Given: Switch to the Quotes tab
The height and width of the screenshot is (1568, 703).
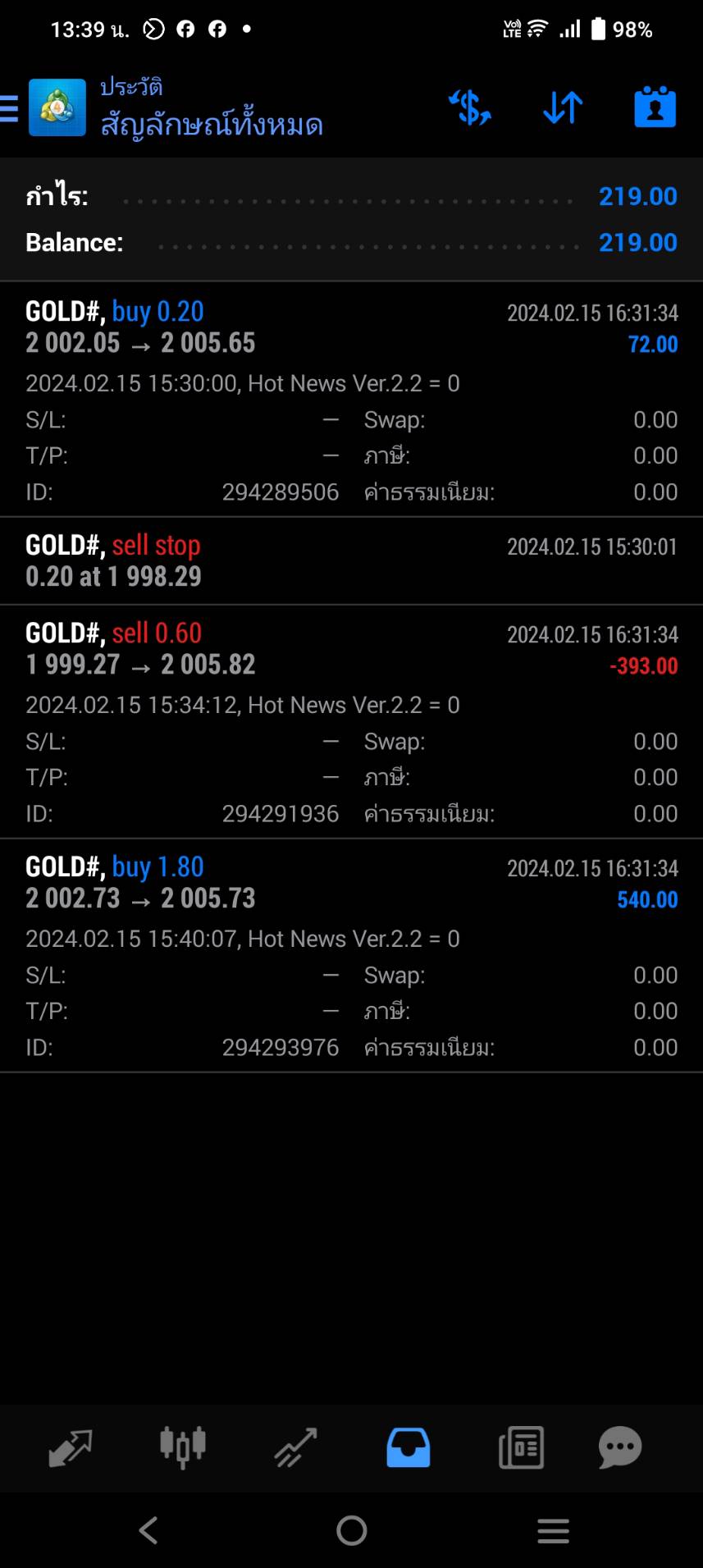Looking at the screenshot, I should [x=70, y=1448].
